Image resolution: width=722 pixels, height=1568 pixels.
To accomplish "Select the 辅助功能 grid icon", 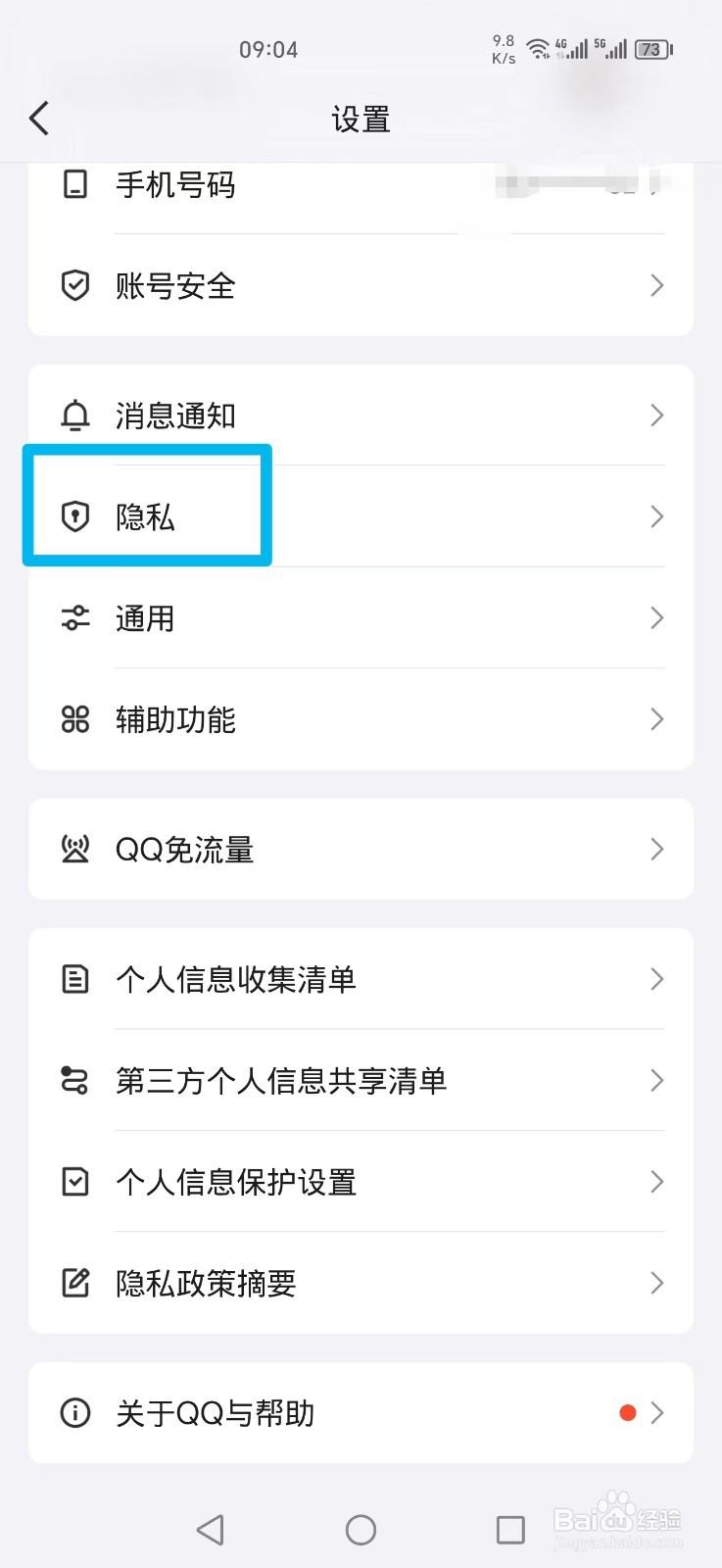I will [x=74, y=719].
